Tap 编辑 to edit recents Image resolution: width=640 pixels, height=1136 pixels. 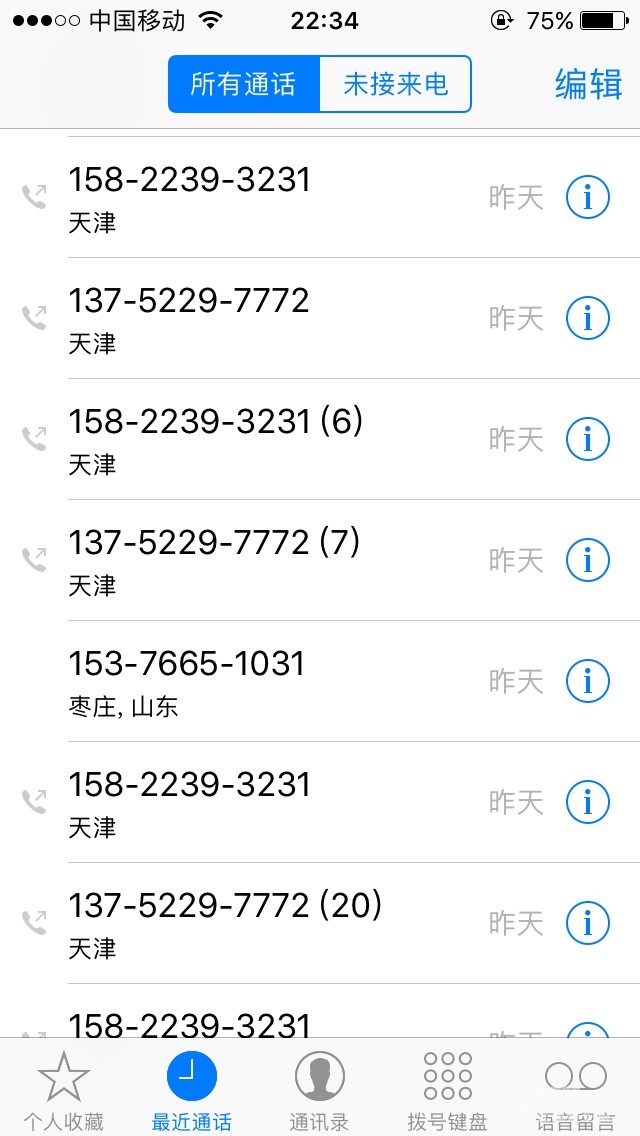pos(588,84)
